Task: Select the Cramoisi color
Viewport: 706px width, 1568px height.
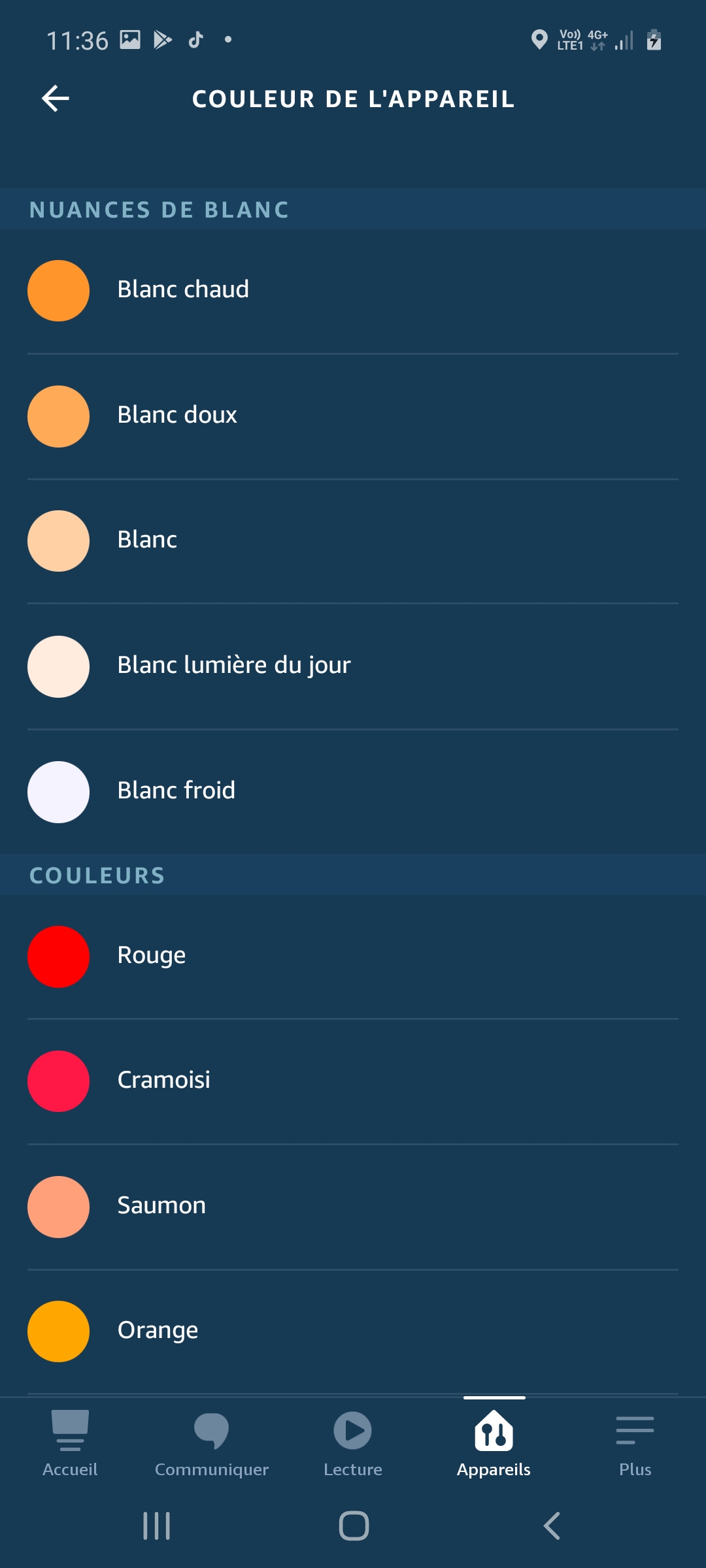Action: (x=353, y=1081)
